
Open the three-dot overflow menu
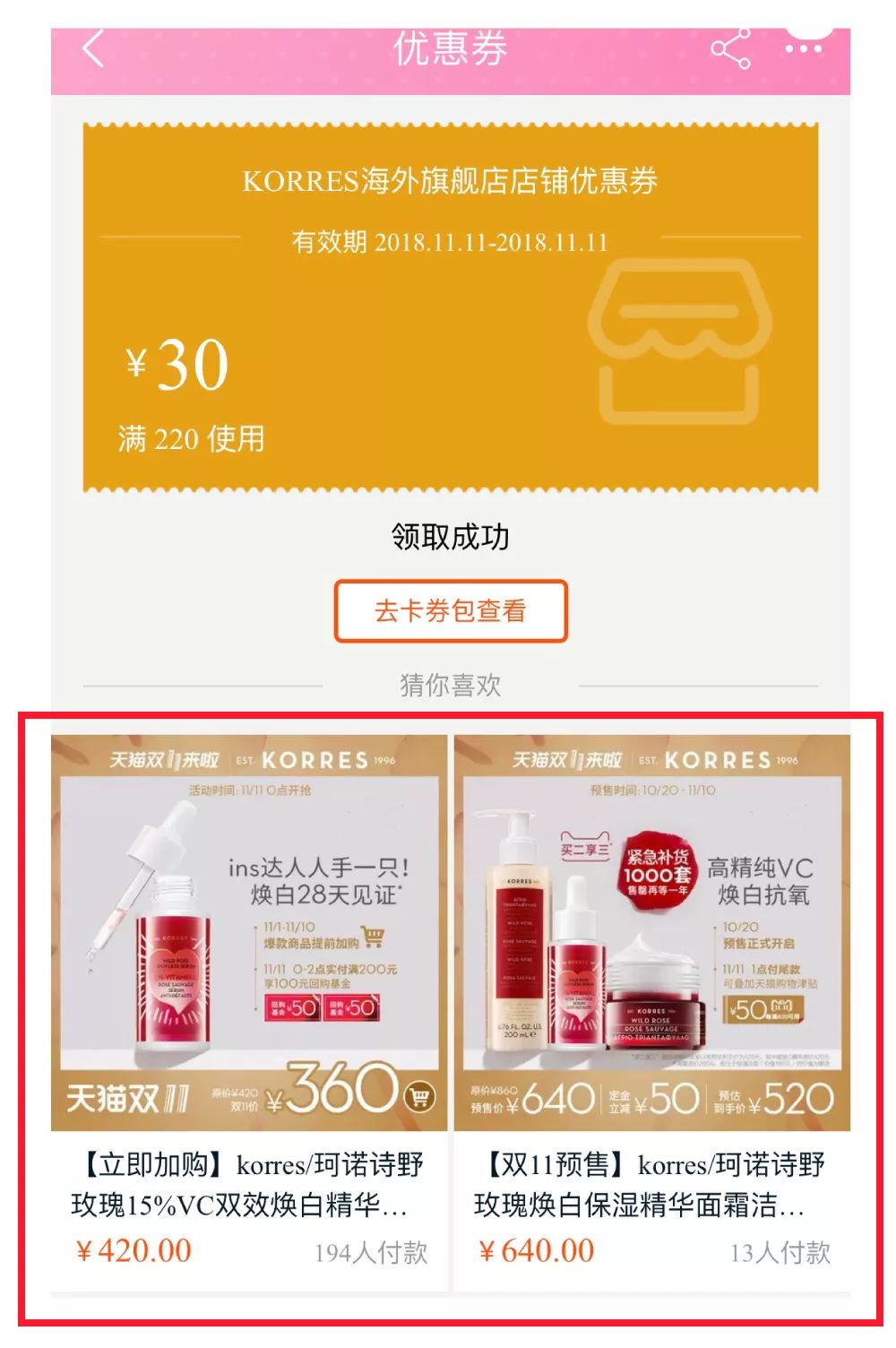pos(803,48)
